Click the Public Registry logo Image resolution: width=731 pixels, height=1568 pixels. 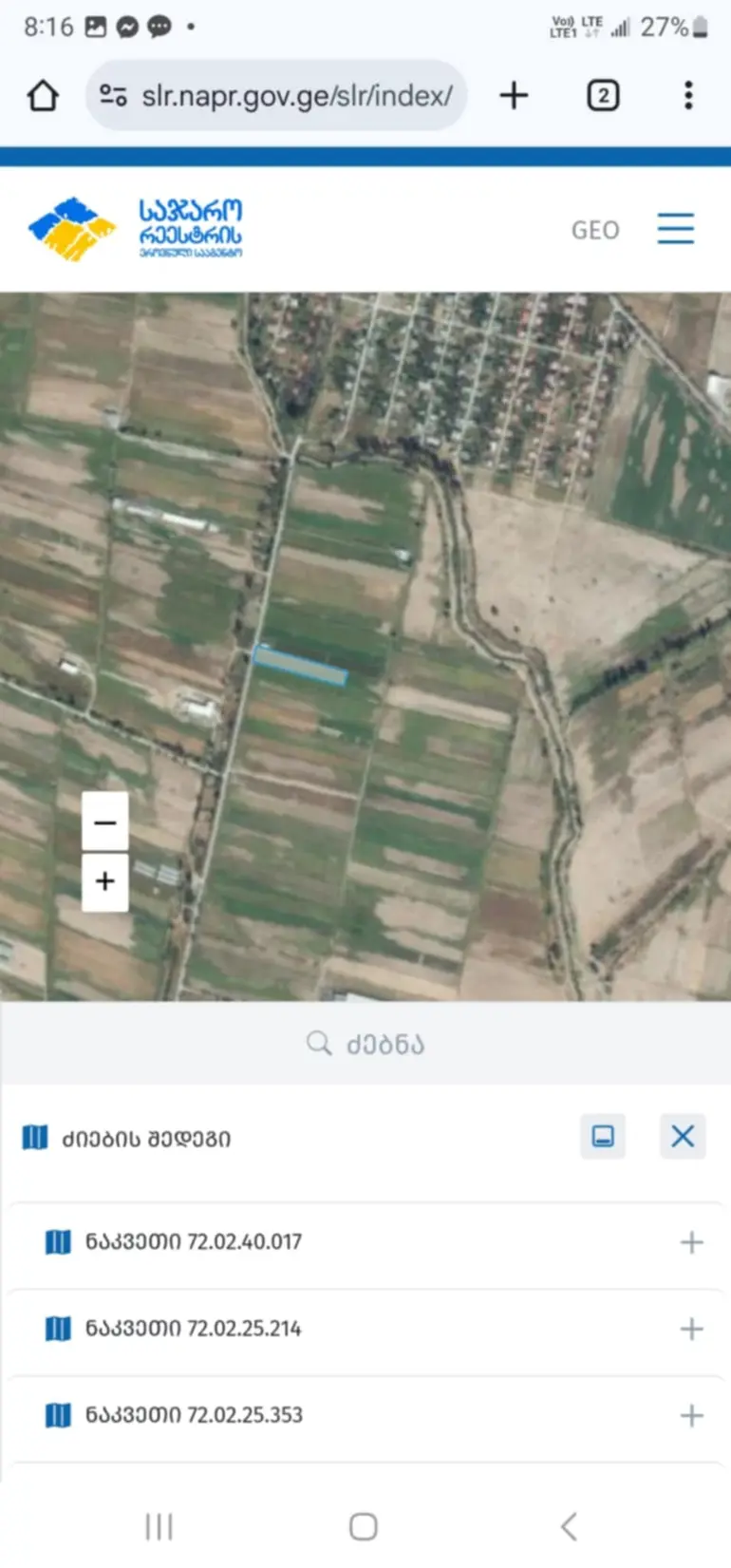point(138,228)
